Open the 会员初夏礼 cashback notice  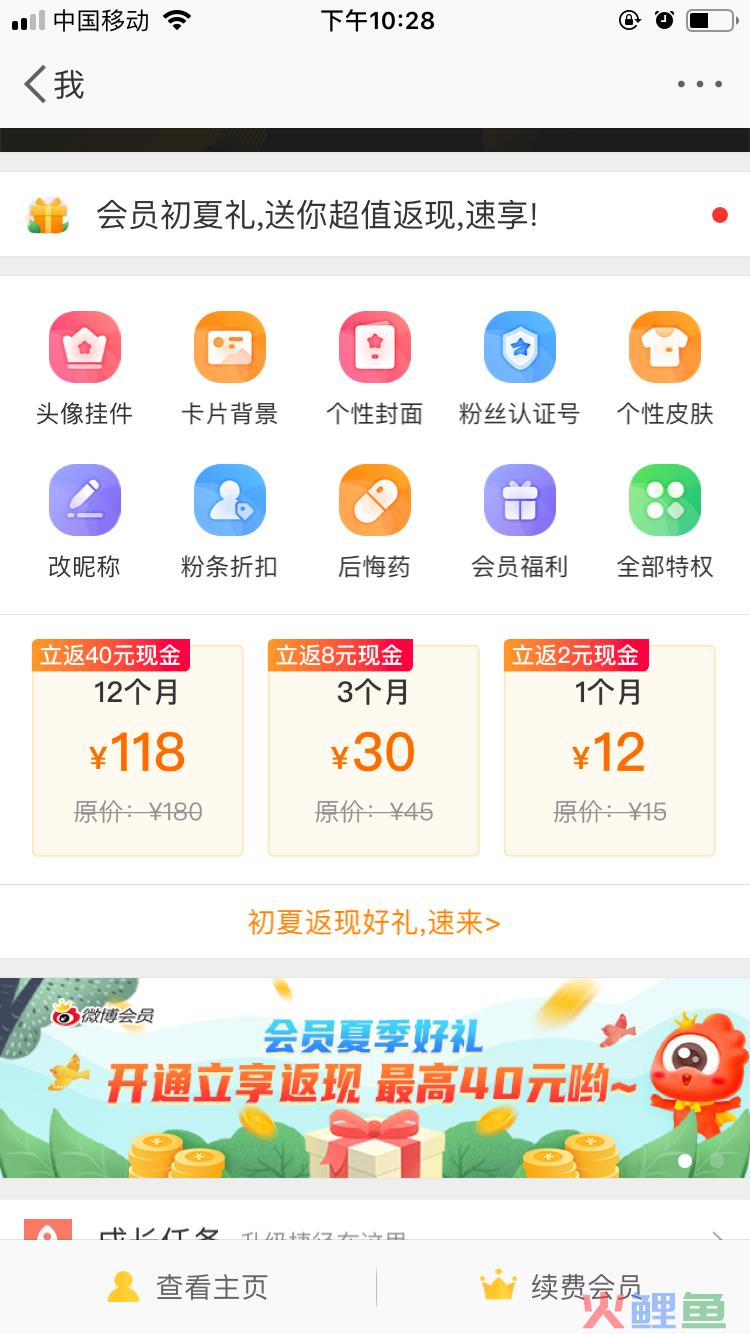pyautogui.click(x=375, y=215)
